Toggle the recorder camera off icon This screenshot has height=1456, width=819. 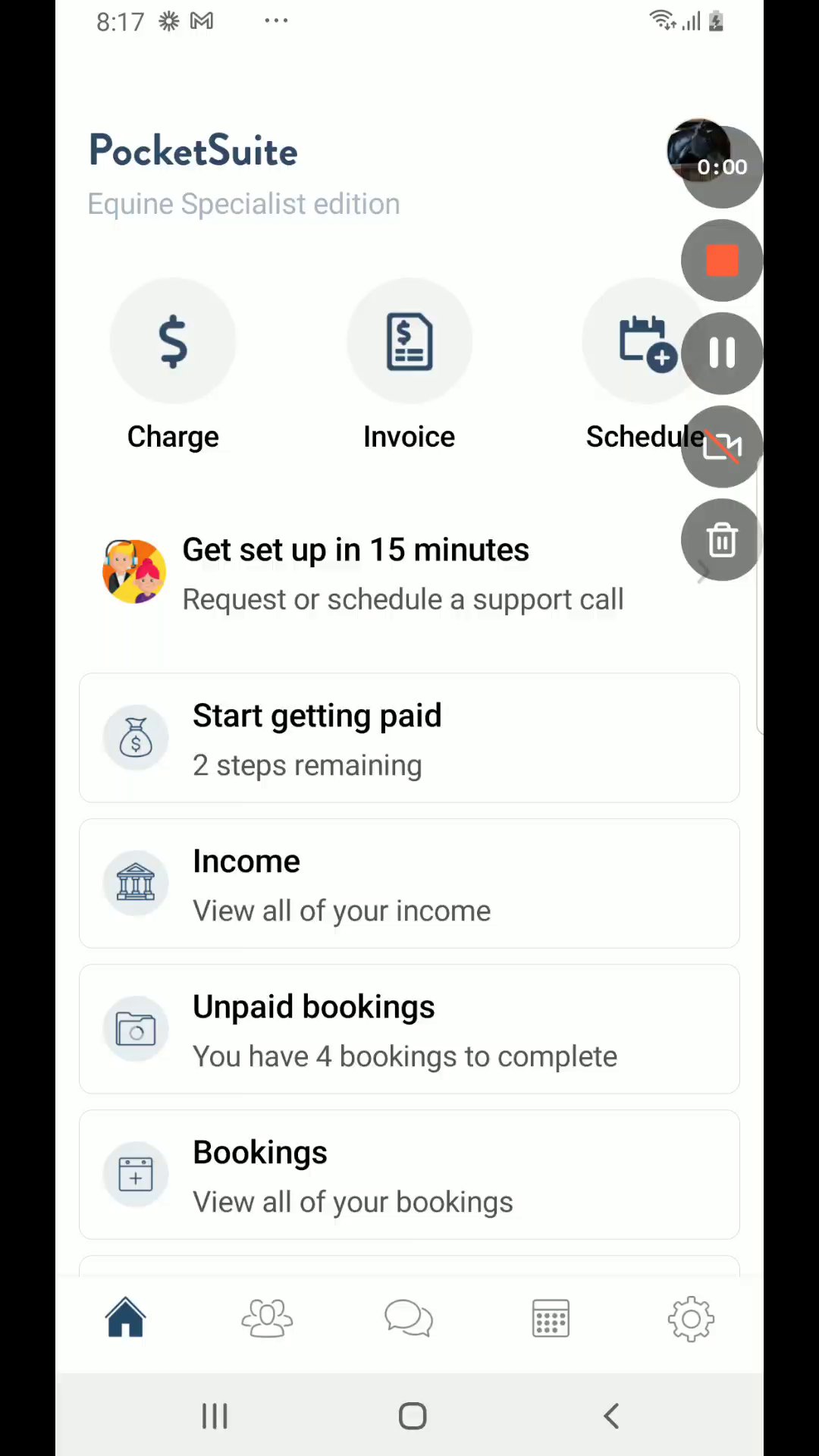[722, 447]
